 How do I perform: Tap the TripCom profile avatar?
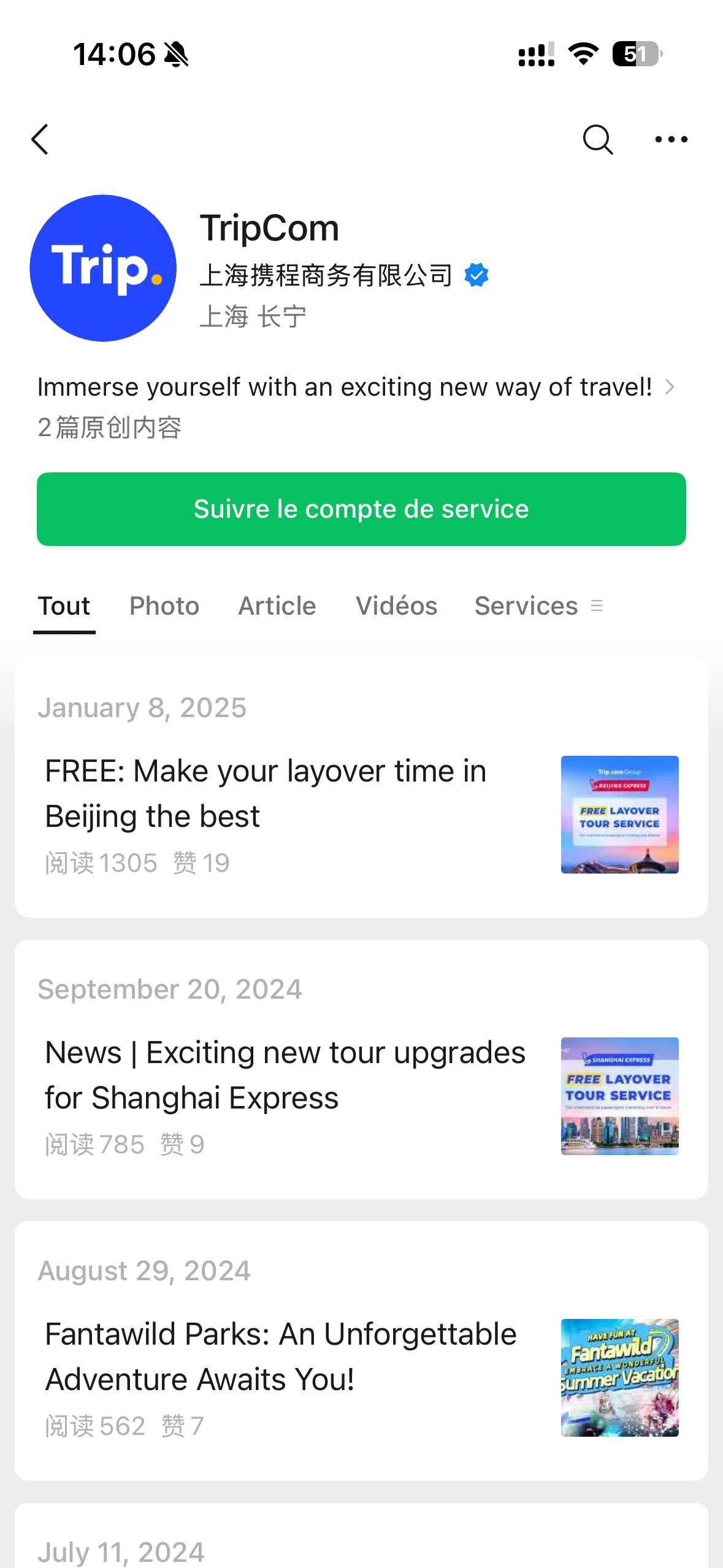point(103,268)
